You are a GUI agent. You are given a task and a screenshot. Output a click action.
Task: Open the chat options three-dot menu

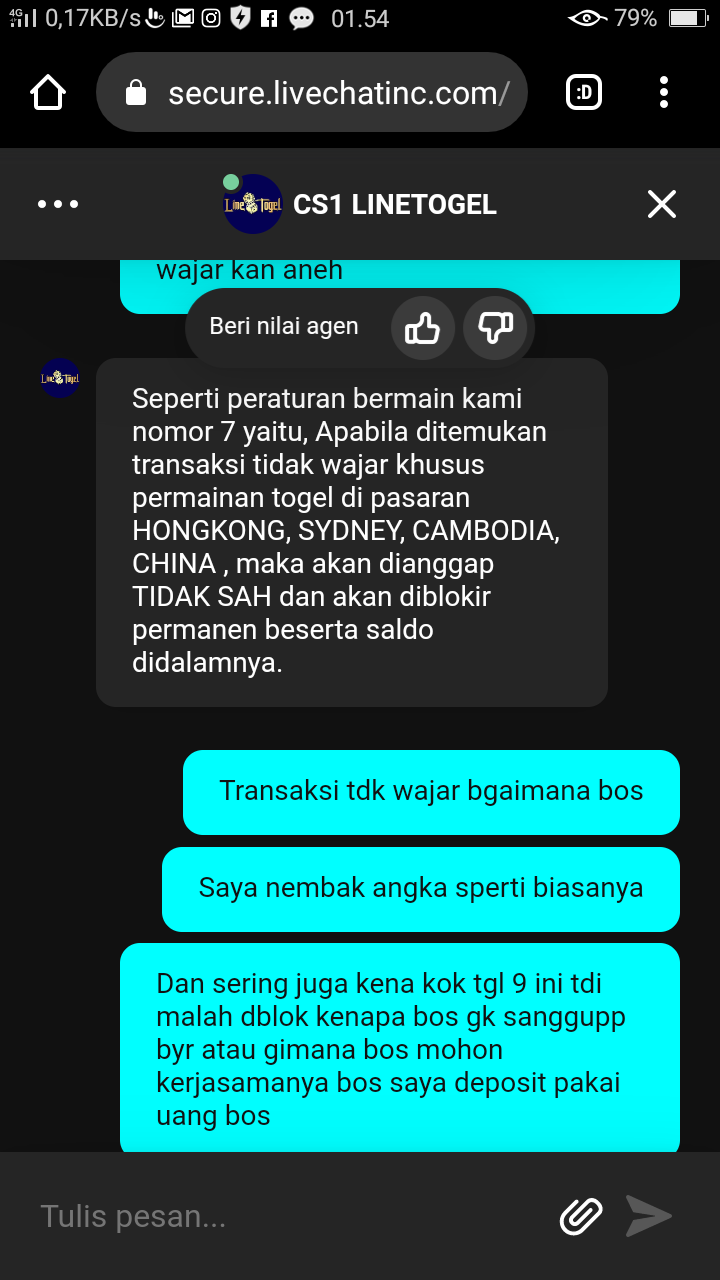tap(58, 204)
